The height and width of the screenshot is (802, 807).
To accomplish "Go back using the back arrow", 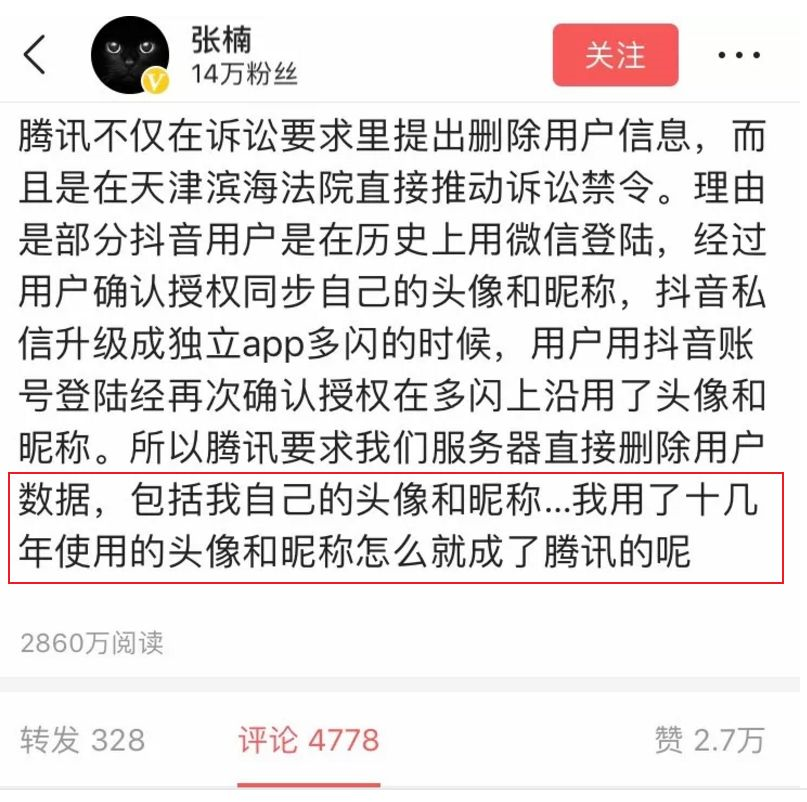I will pos(35,54).
